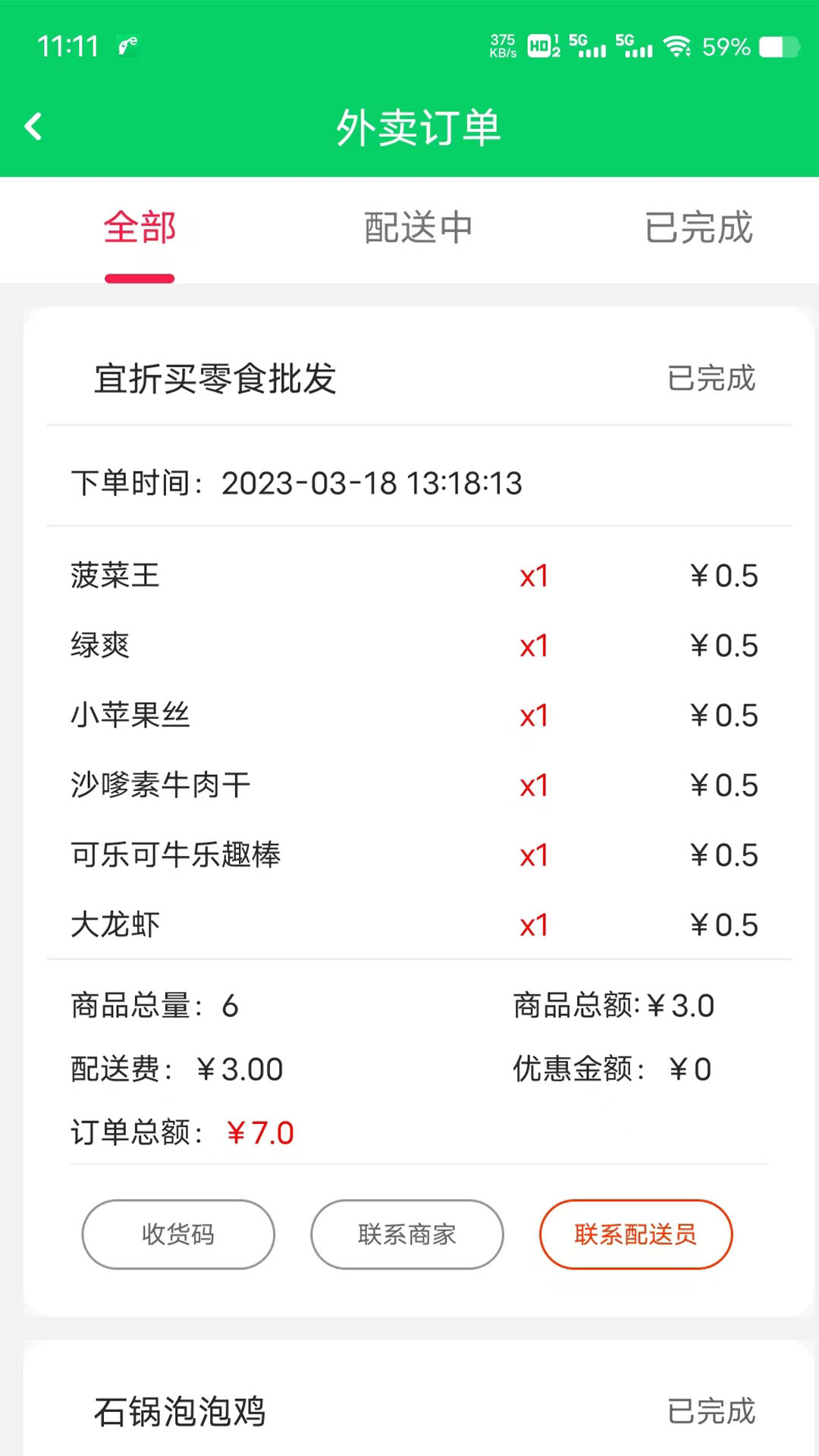Screen dimensions: 819x1456
Task: Switch to the 配送中 tab
Action: [419, 227]
